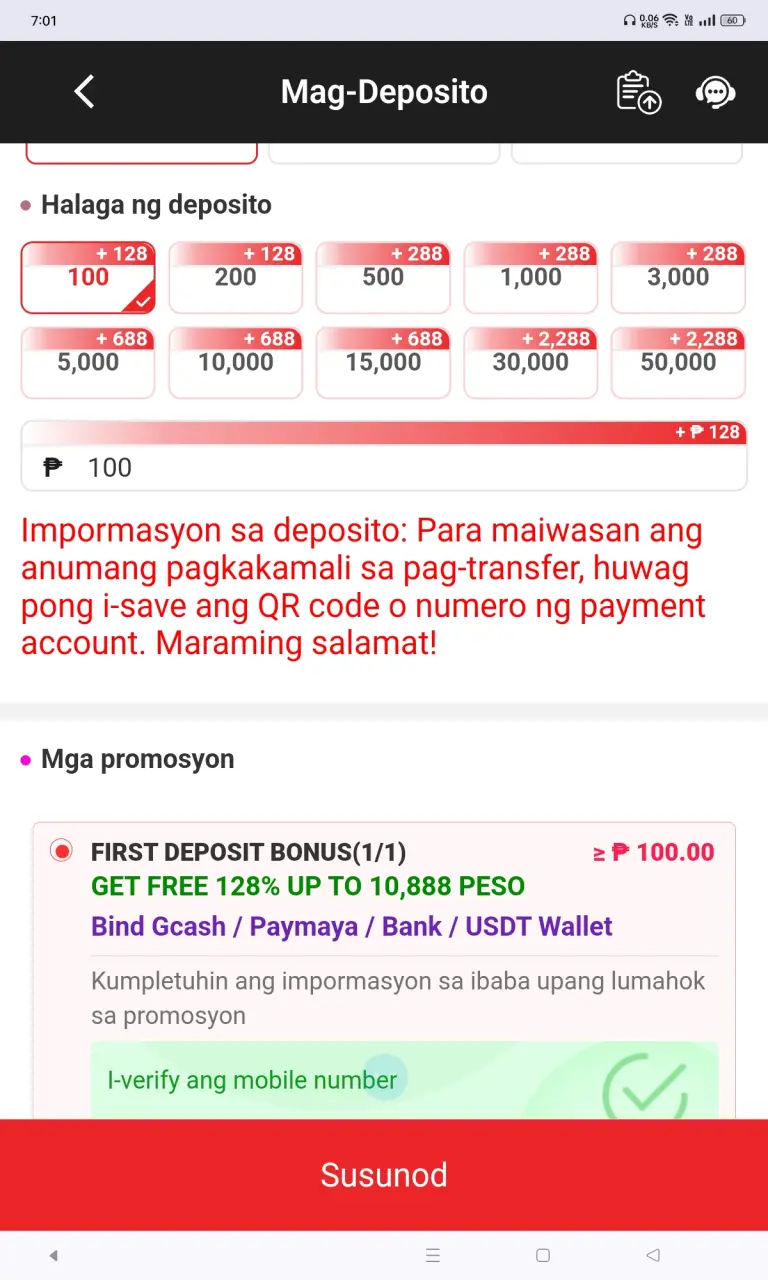768x1280 pixels.
Task: Select the 30,000 deposit amount
Action: click(531, 362)
